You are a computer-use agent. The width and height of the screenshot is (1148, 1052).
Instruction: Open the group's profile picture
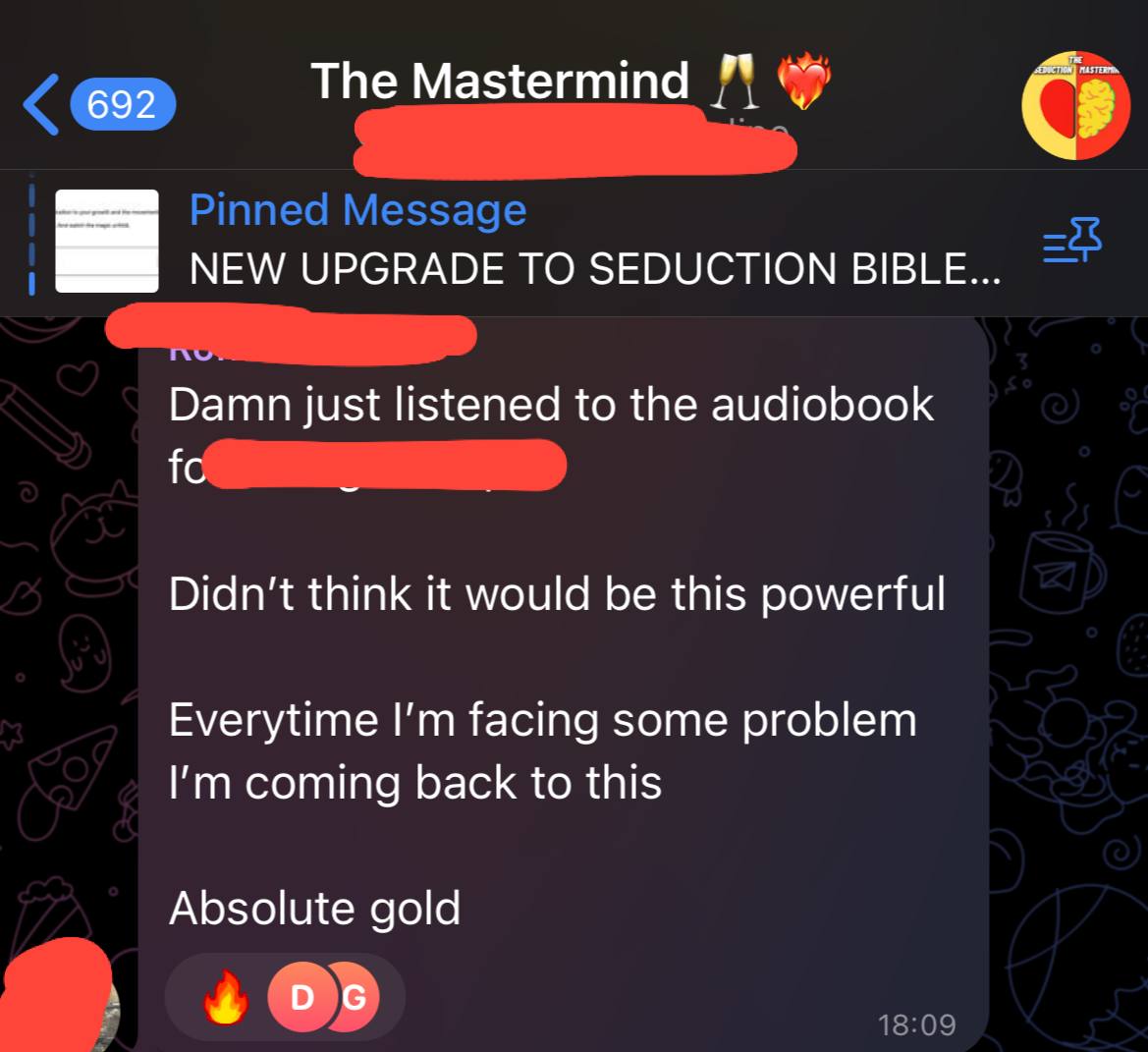coord(1074,104)
